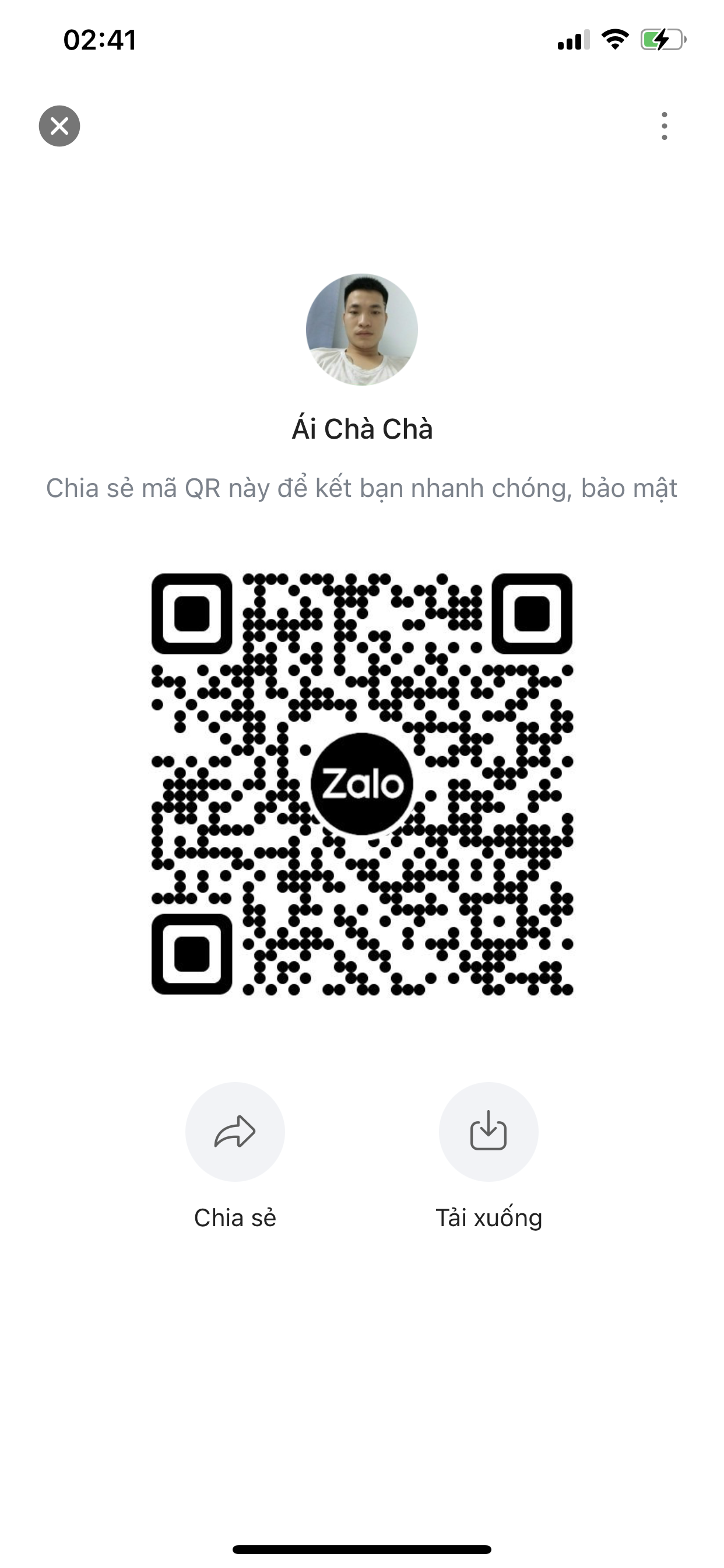Close the QR code screen

[x=59, y=126]
